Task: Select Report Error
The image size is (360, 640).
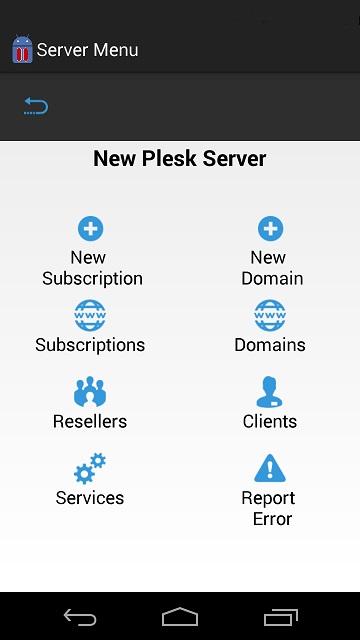Action: tap(270, 490)
